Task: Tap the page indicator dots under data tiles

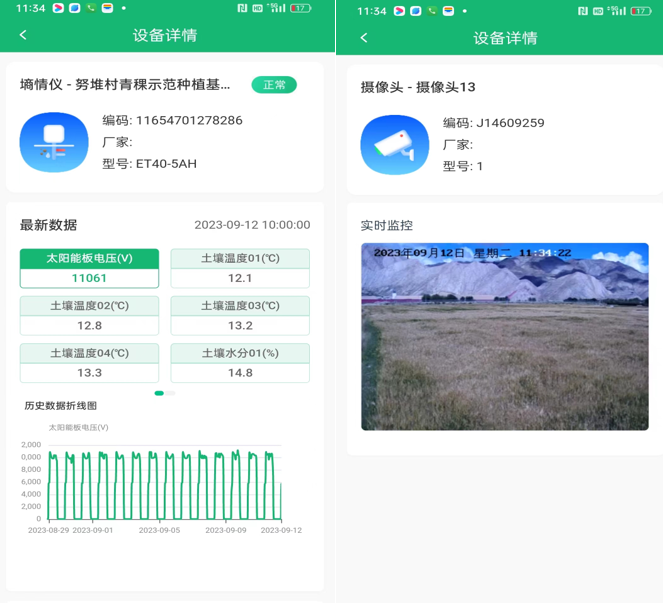Action: [164, 393]
